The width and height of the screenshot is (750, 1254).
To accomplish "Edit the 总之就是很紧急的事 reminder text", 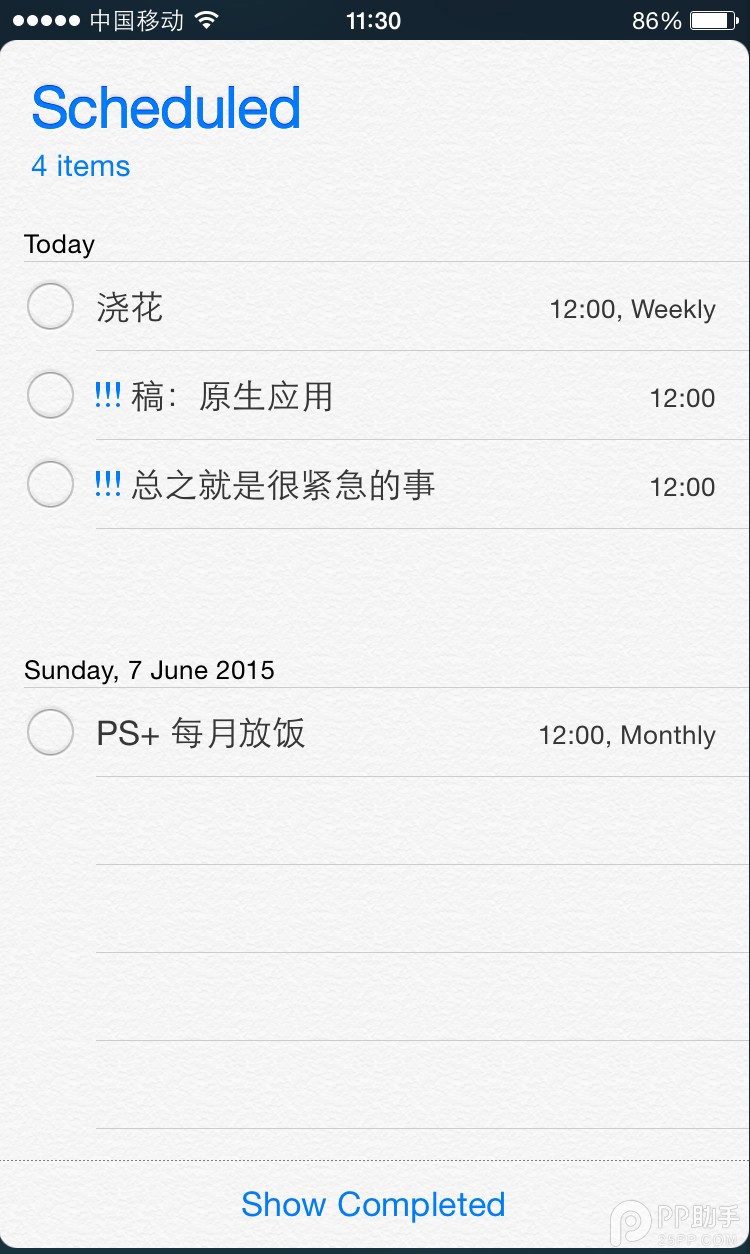I will [x=283, y=486].
